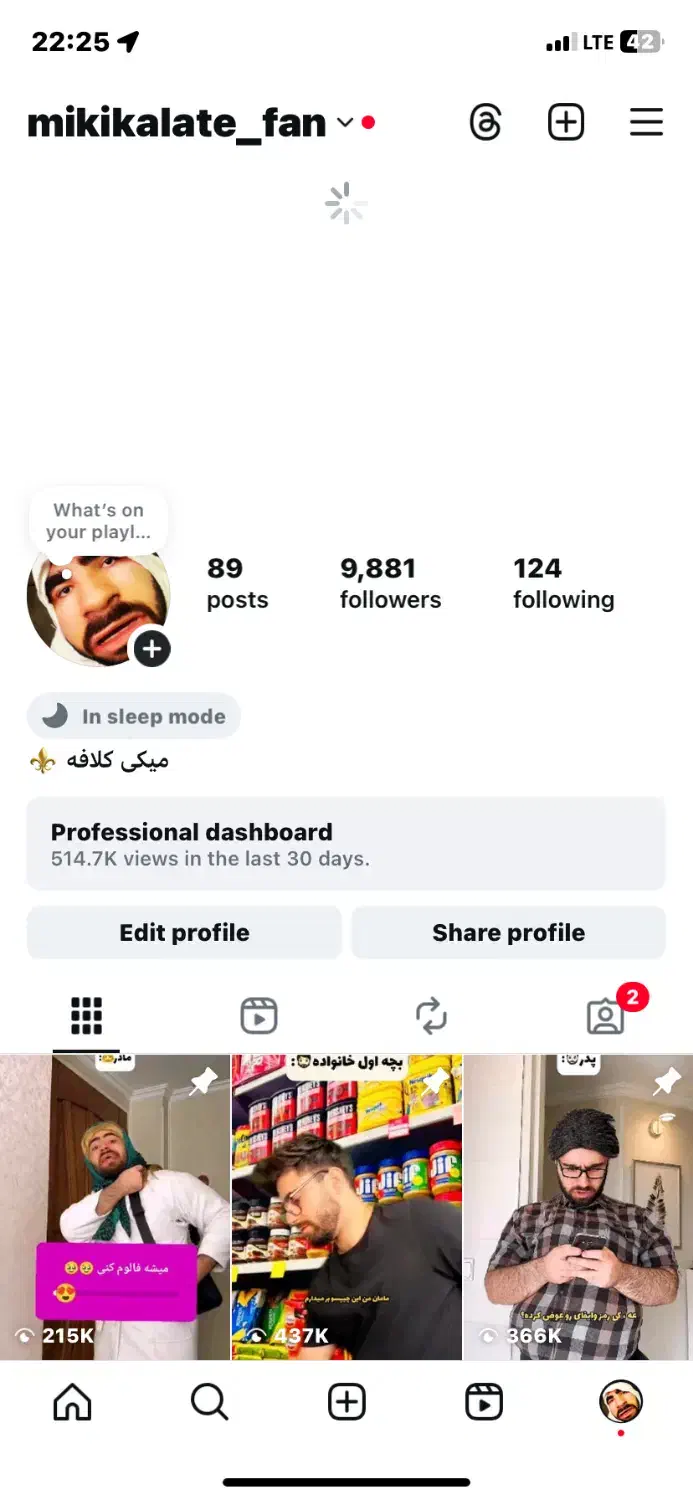Viewport: 693px width, 1500px height.
Task: Open the In sleep mode chip
Action: tap(134, 716)
